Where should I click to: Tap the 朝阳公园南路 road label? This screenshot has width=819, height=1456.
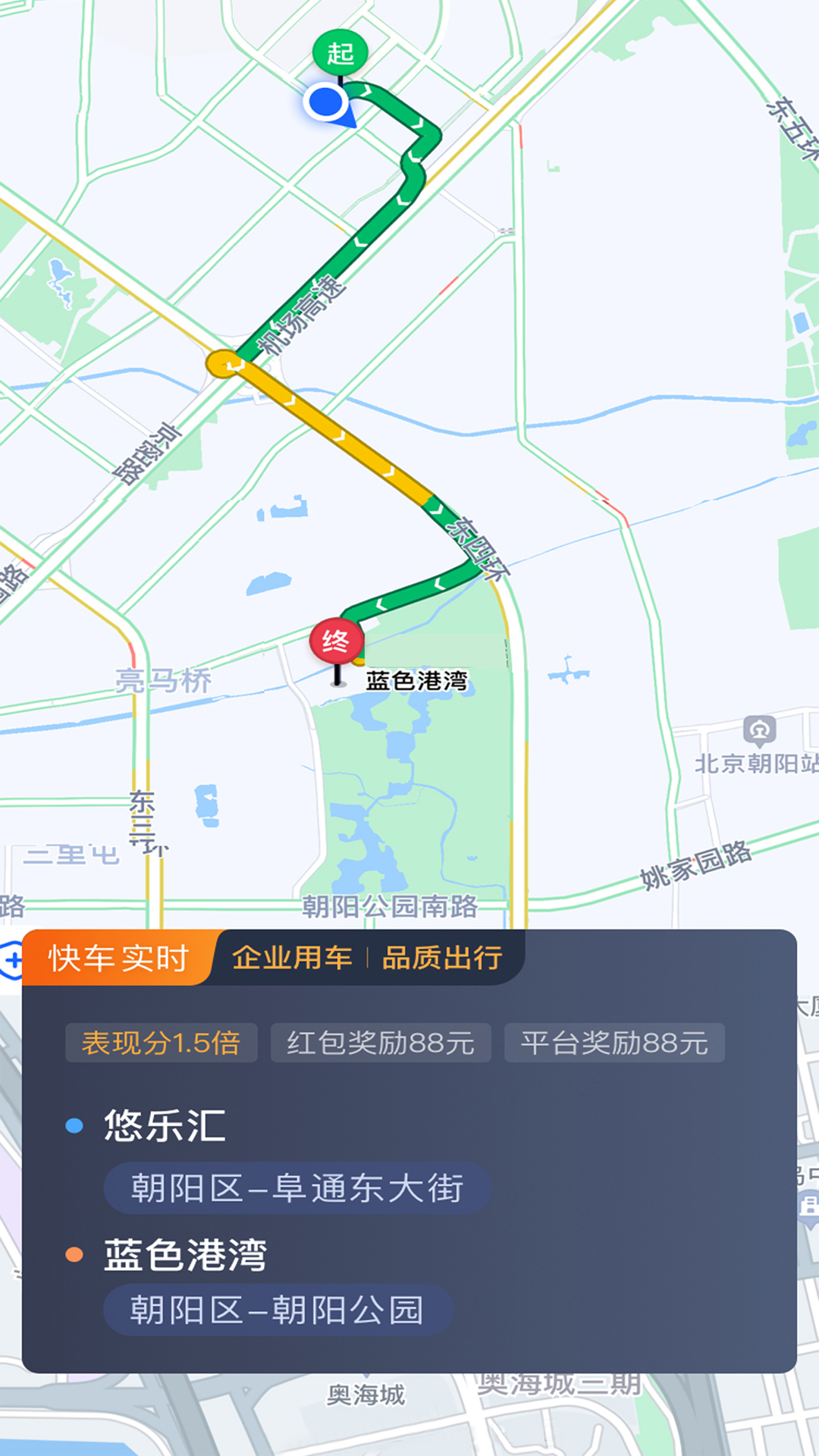391,902
